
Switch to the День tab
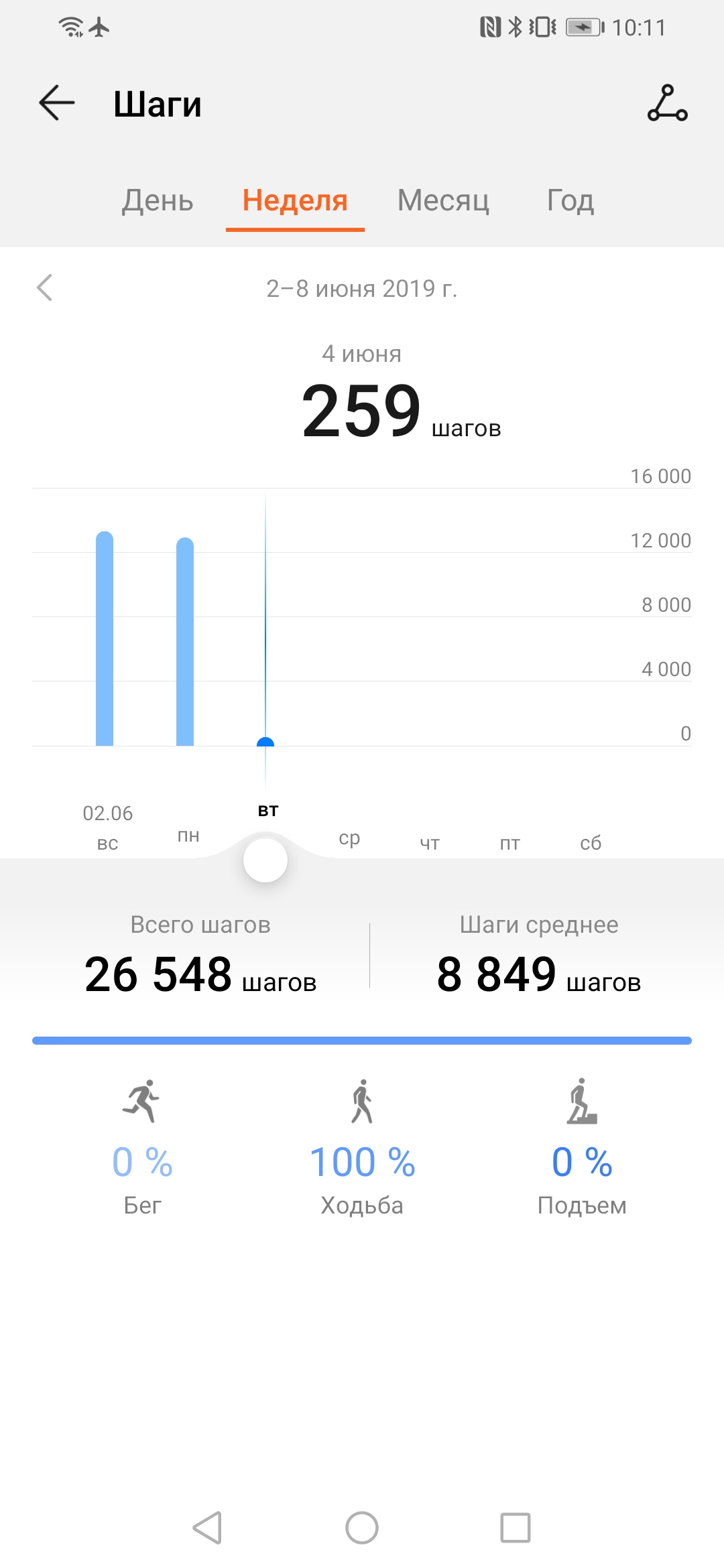tap(158, 200)
